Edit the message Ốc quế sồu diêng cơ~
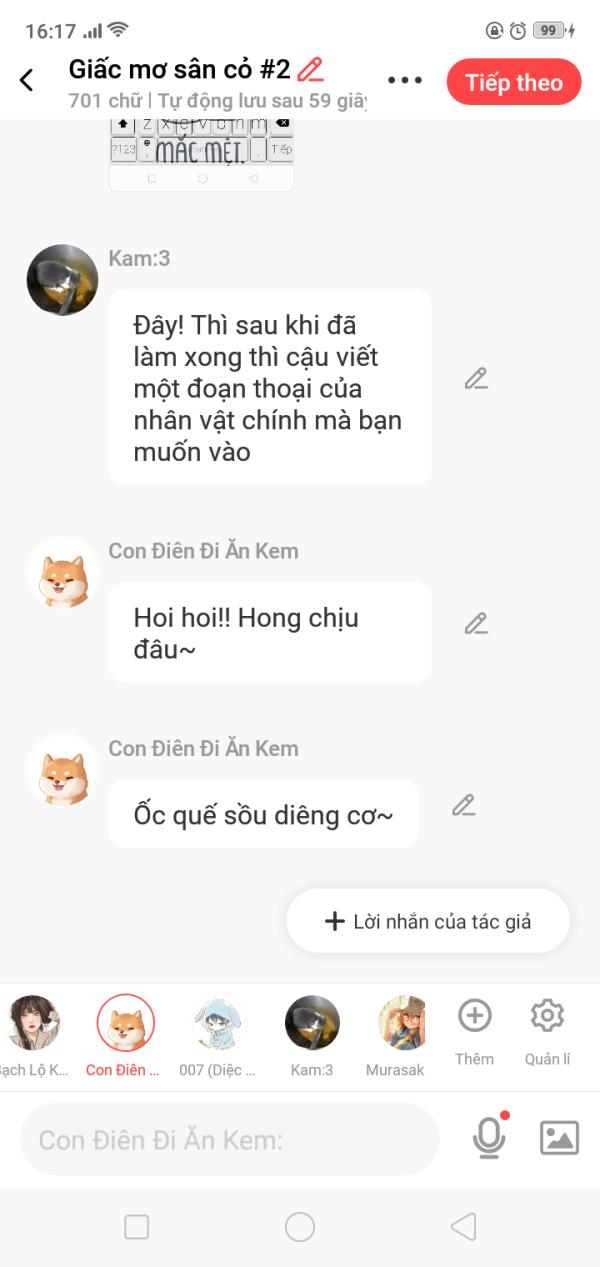The image size is (600, 1267). coord(462,806)
